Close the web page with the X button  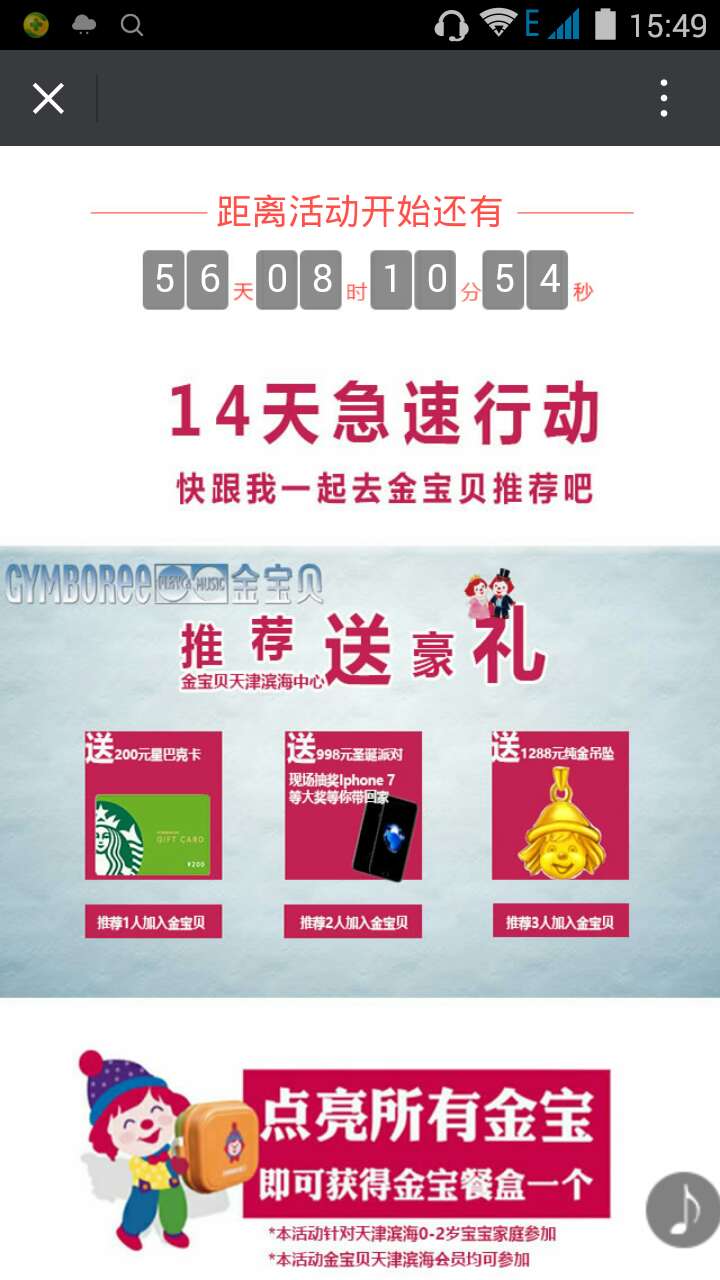(x=48, y=99)
